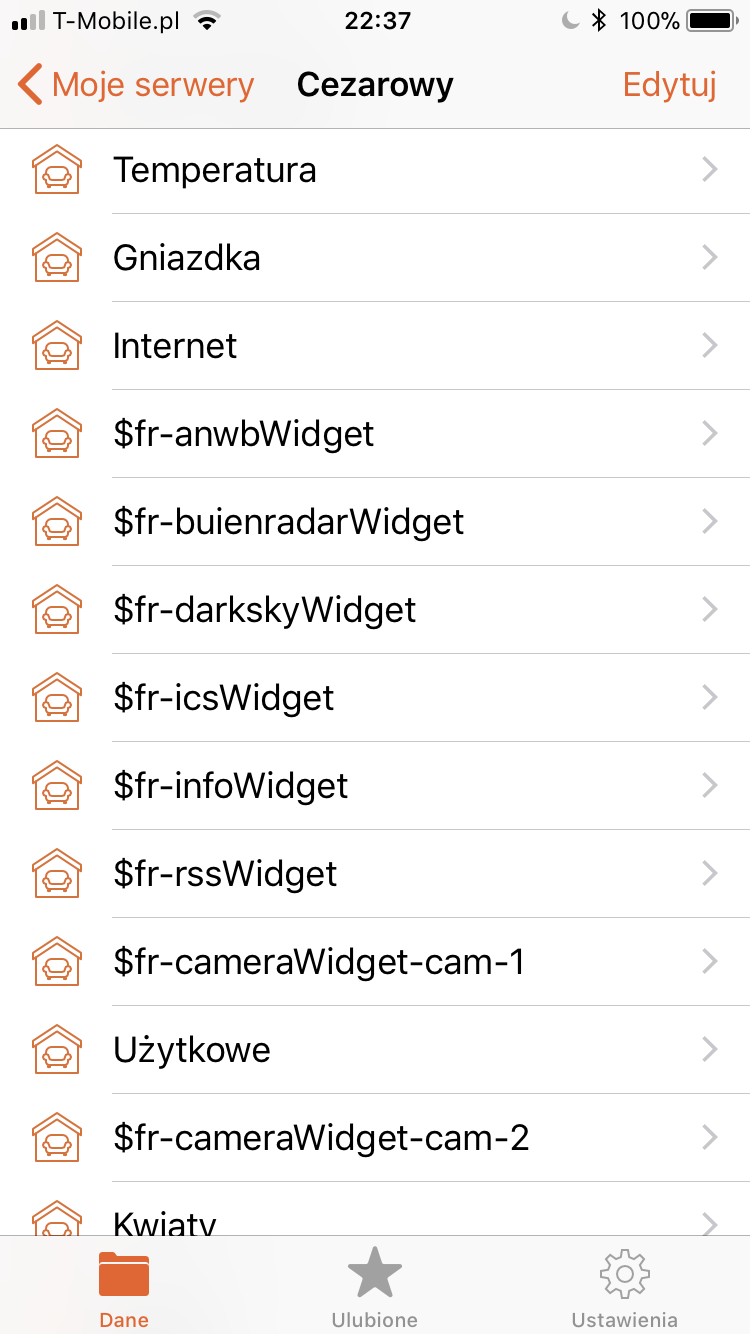Choose $fr-rssWidget in the list
Image resolution: width=750 pixels, height=1334 pixels.
[375, 874]
